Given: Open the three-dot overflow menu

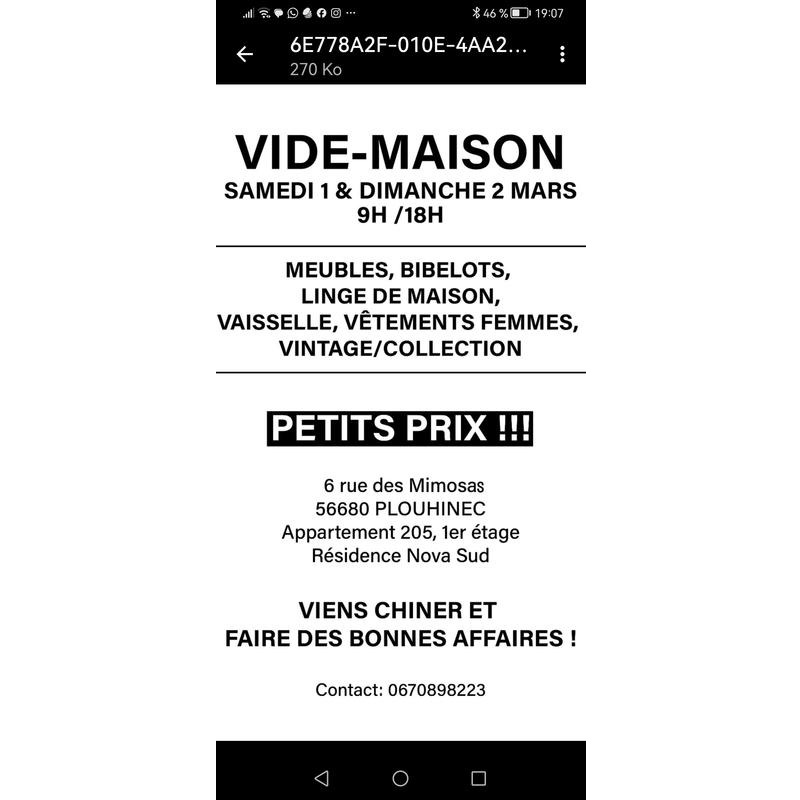Looking at the screenshot, I should pos(562,54).
